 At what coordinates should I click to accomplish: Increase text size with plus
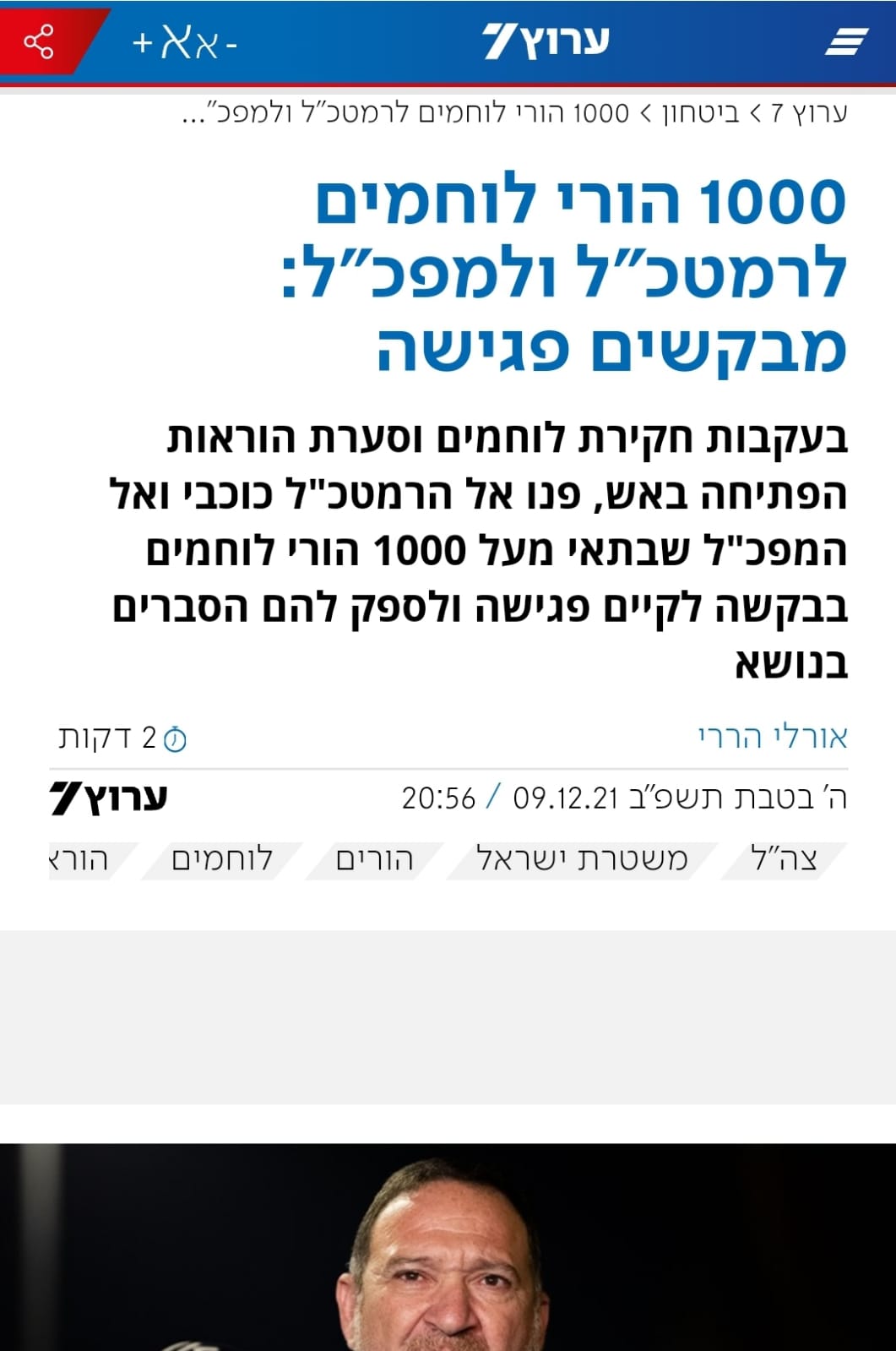pos(143,42)
